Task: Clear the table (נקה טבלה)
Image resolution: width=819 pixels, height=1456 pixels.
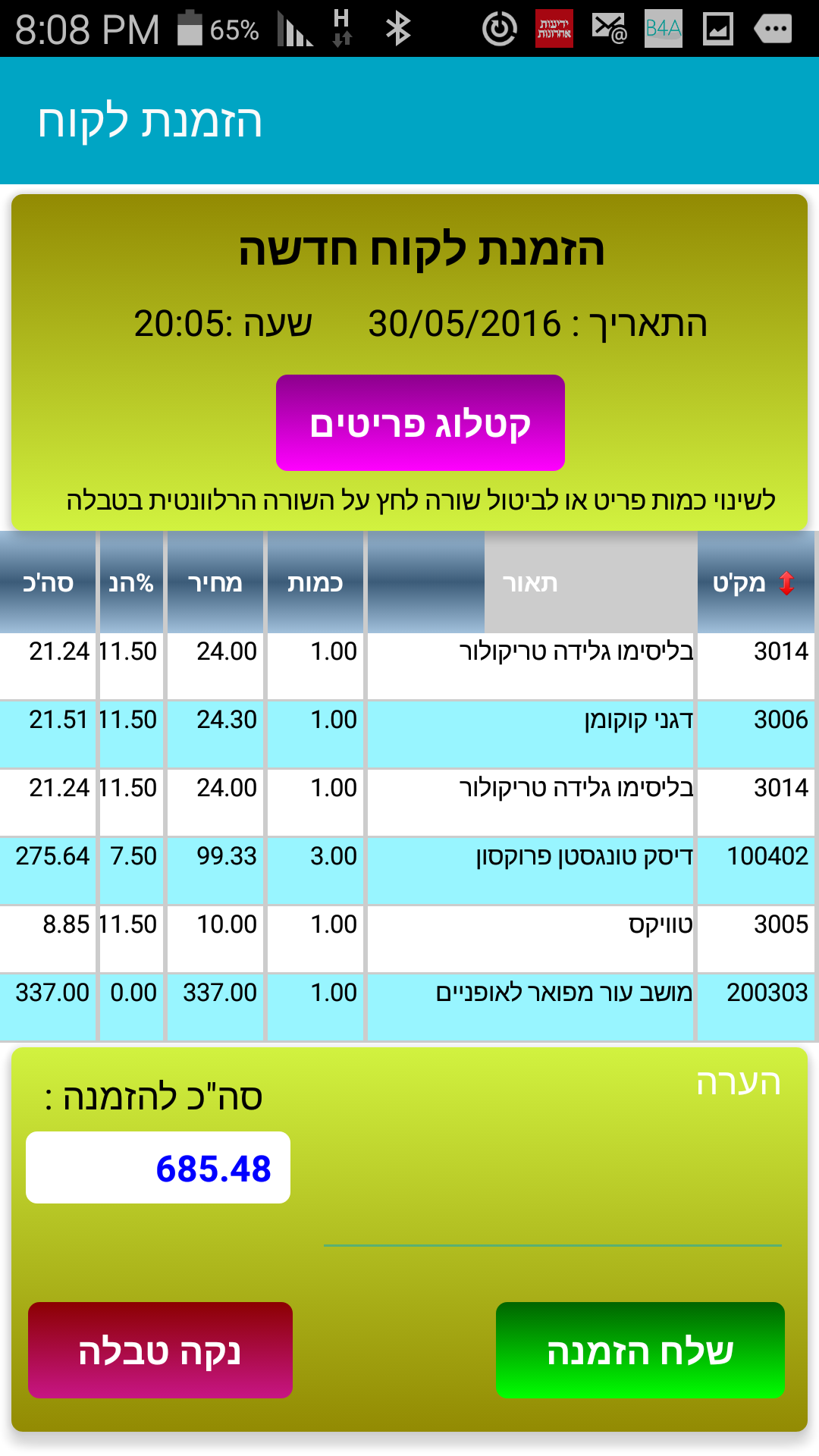Action: point(160,1351)
